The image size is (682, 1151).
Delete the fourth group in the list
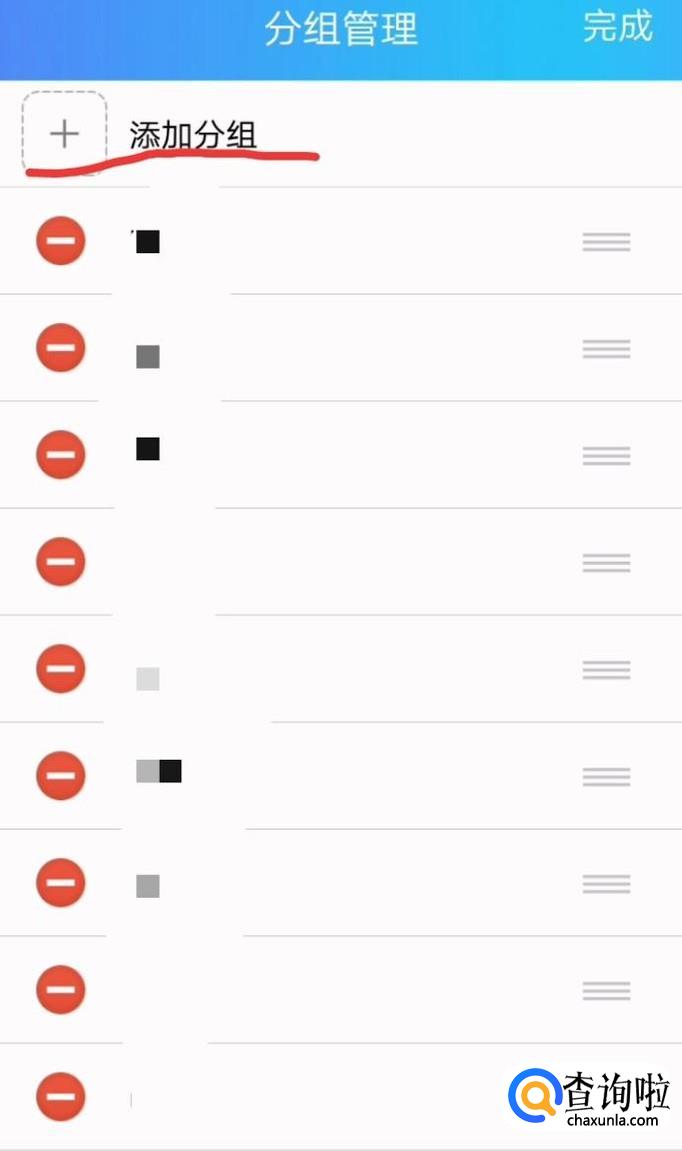click(x=61, y=562)
